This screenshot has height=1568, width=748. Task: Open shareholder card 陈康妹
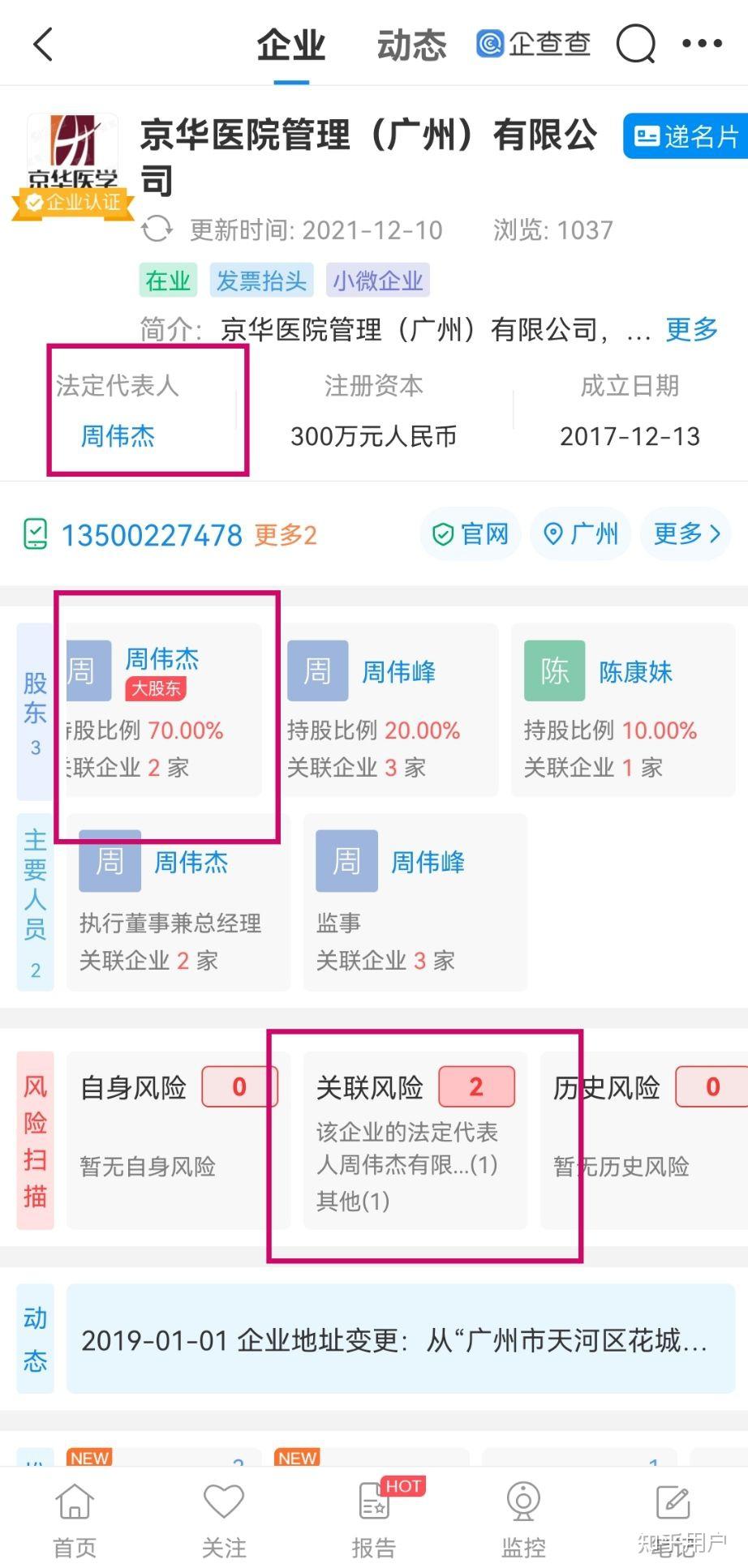tap(622, 709)
